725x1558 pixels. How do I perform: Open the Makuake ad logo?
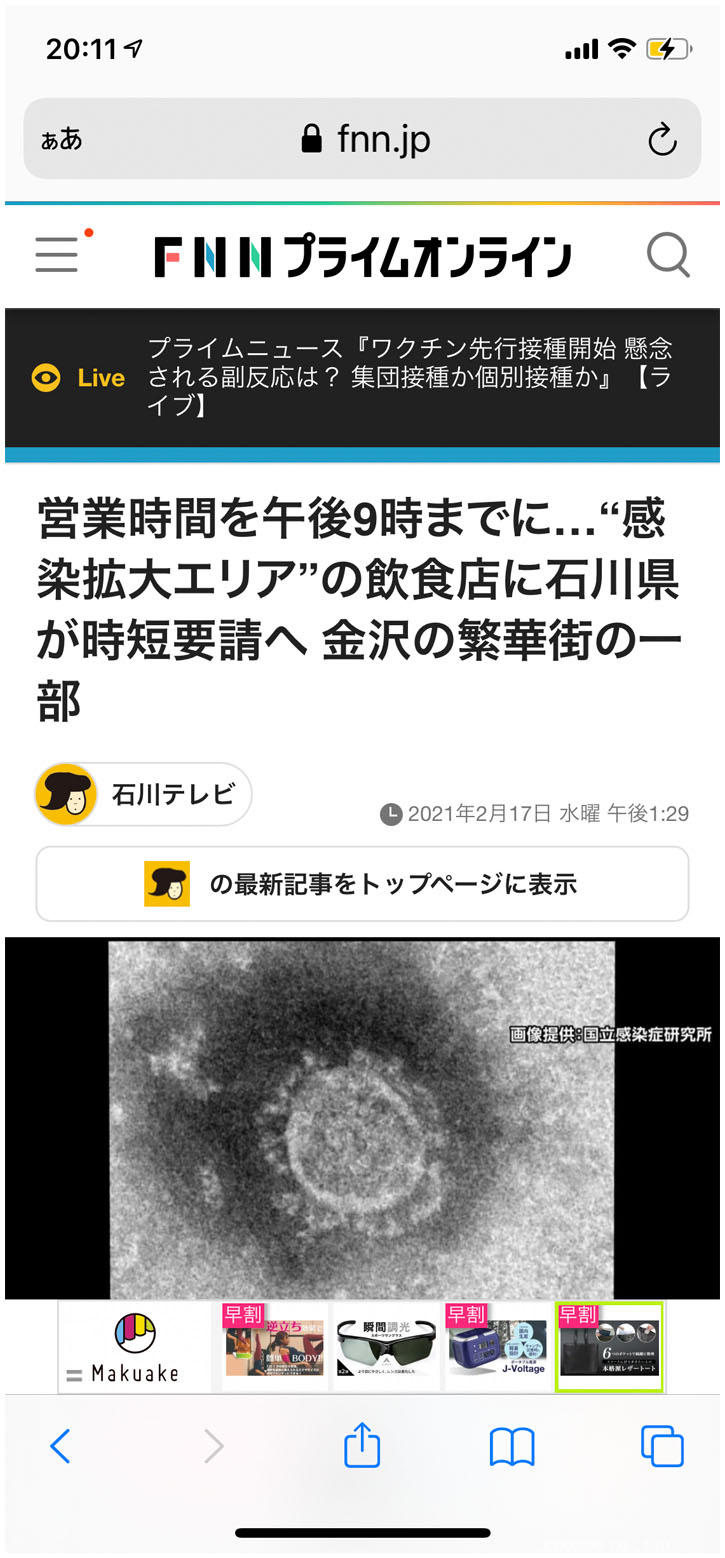(134, 1348)
